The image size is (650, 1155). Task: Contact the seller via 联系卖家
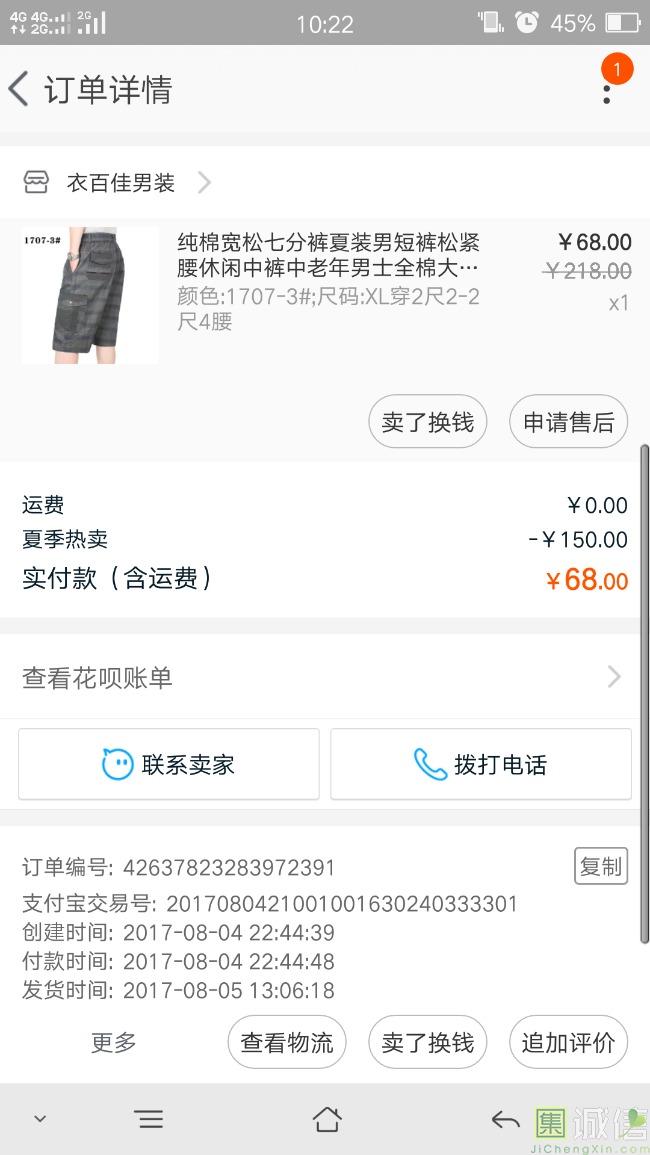169,765
